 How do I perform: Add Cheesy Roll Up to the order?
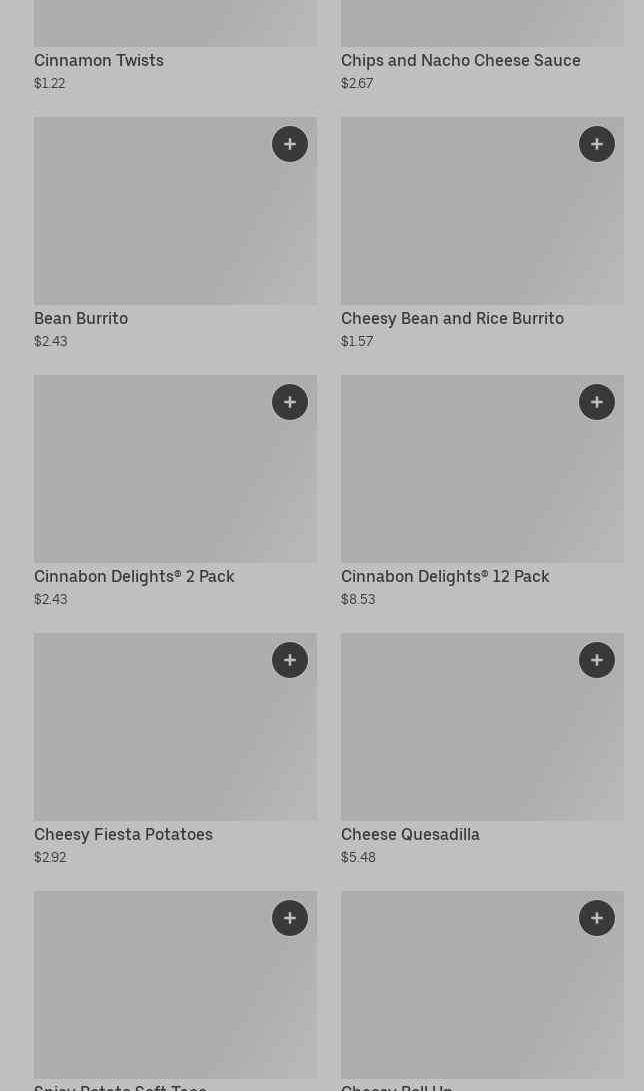[597, 918]
